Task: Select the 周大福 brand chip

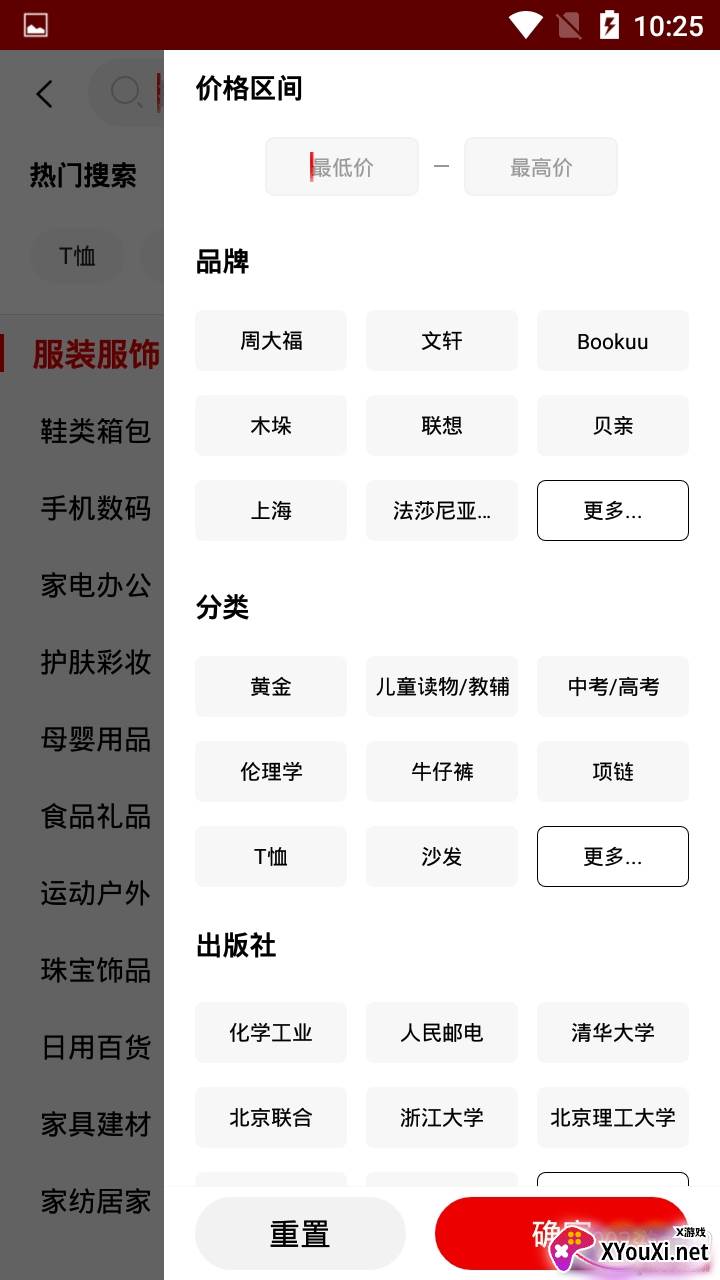Action: coord(271,341)
